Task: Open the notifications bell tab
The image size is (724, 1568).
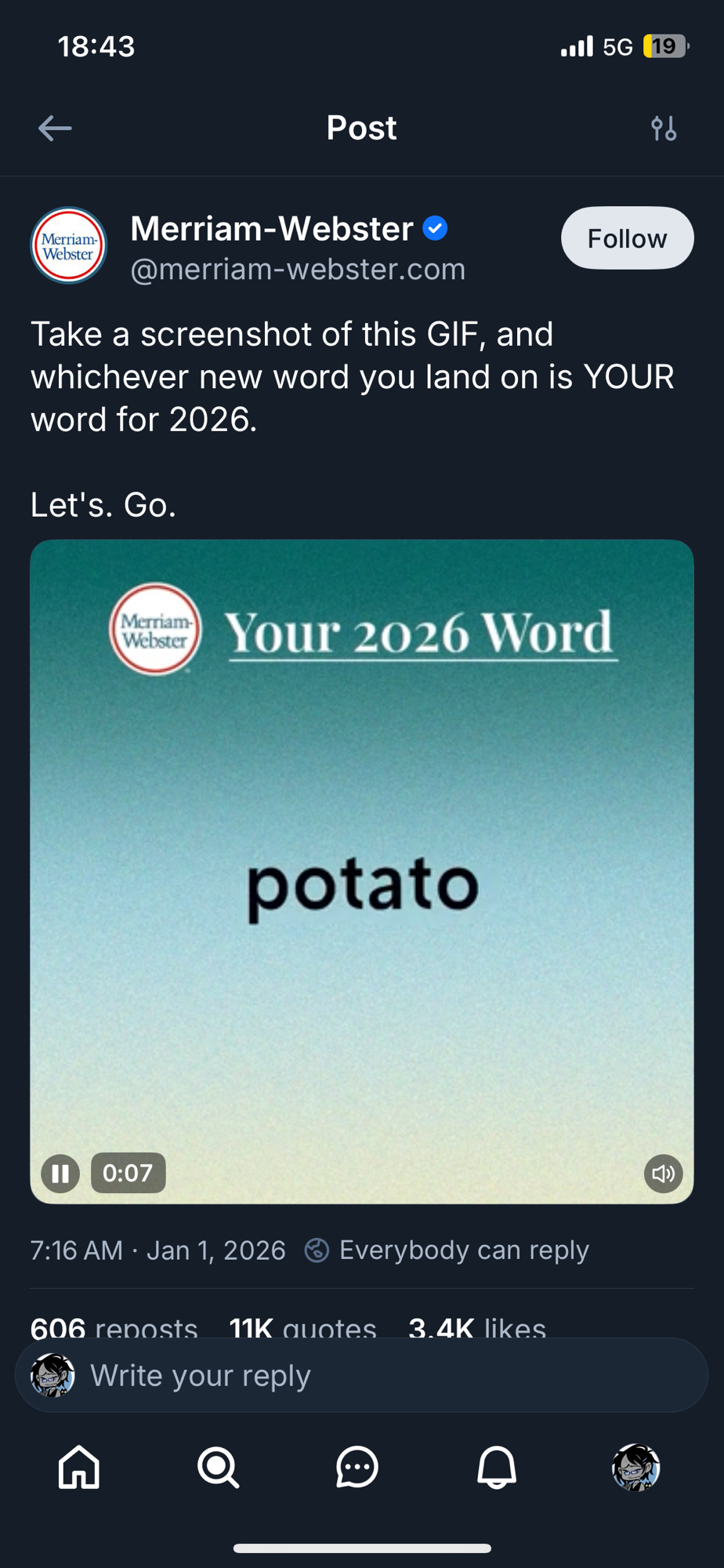Action: tap(497, 1467)
